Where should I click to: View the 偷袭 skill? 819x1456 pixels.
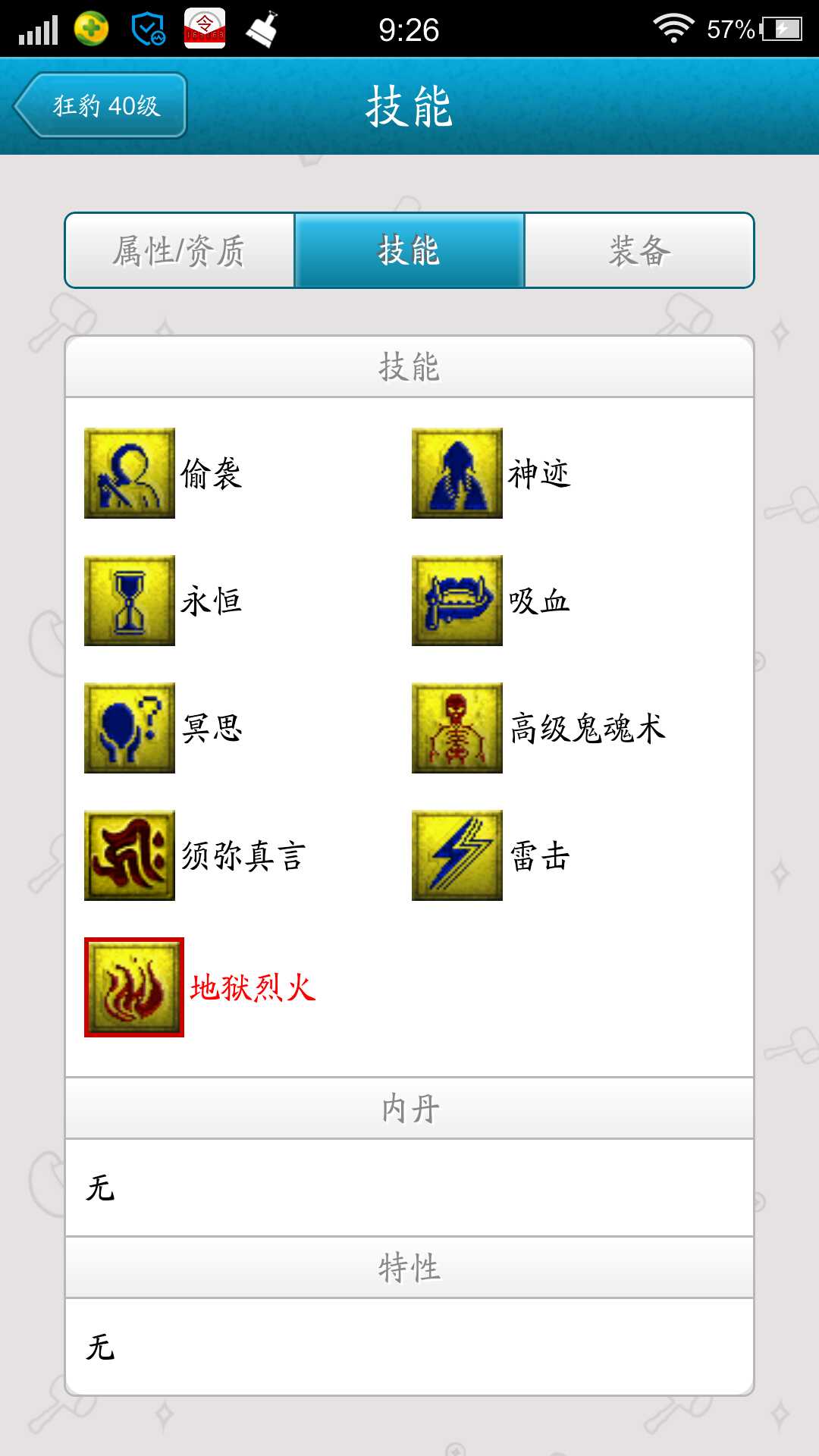coord(130,473)
